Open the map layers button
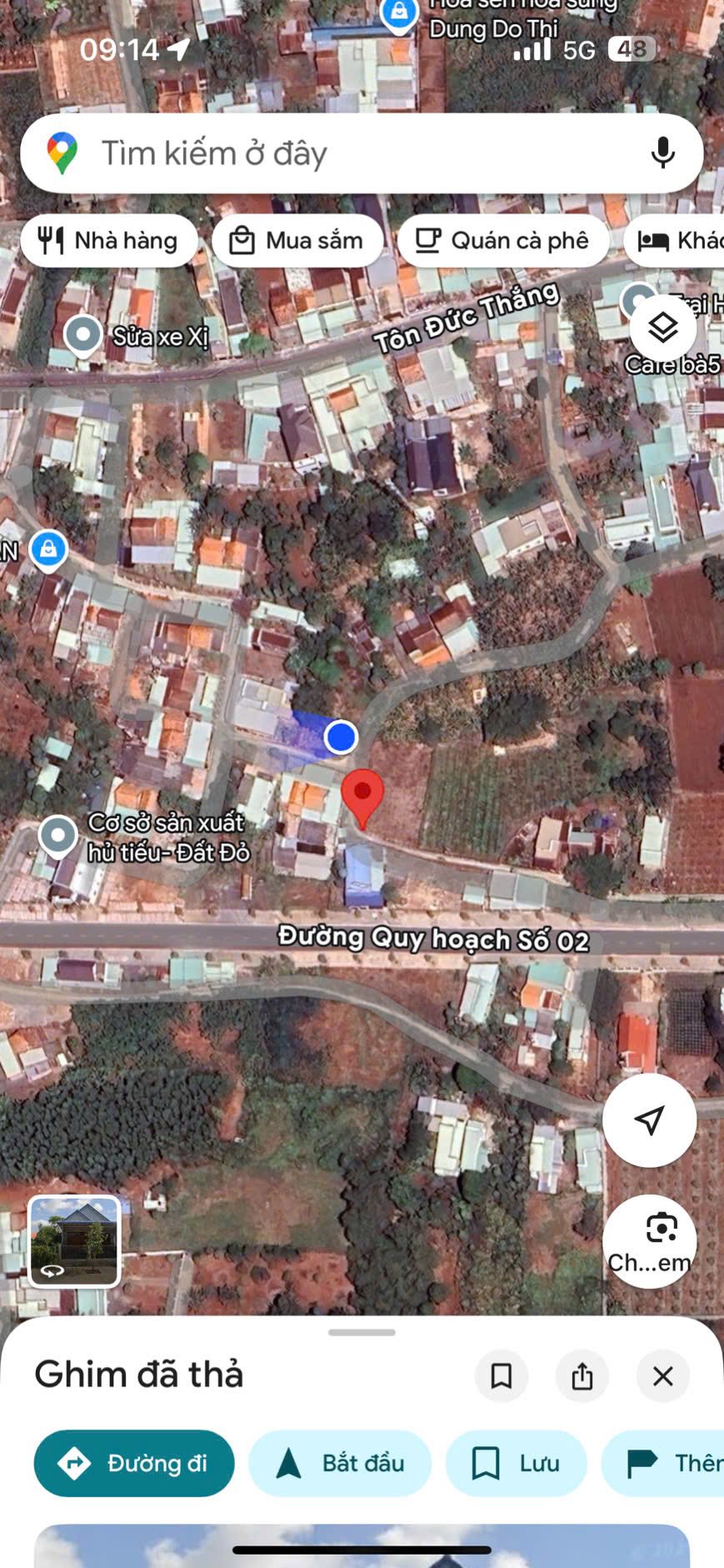This screenshot has width=724, height=1568. 662,328
